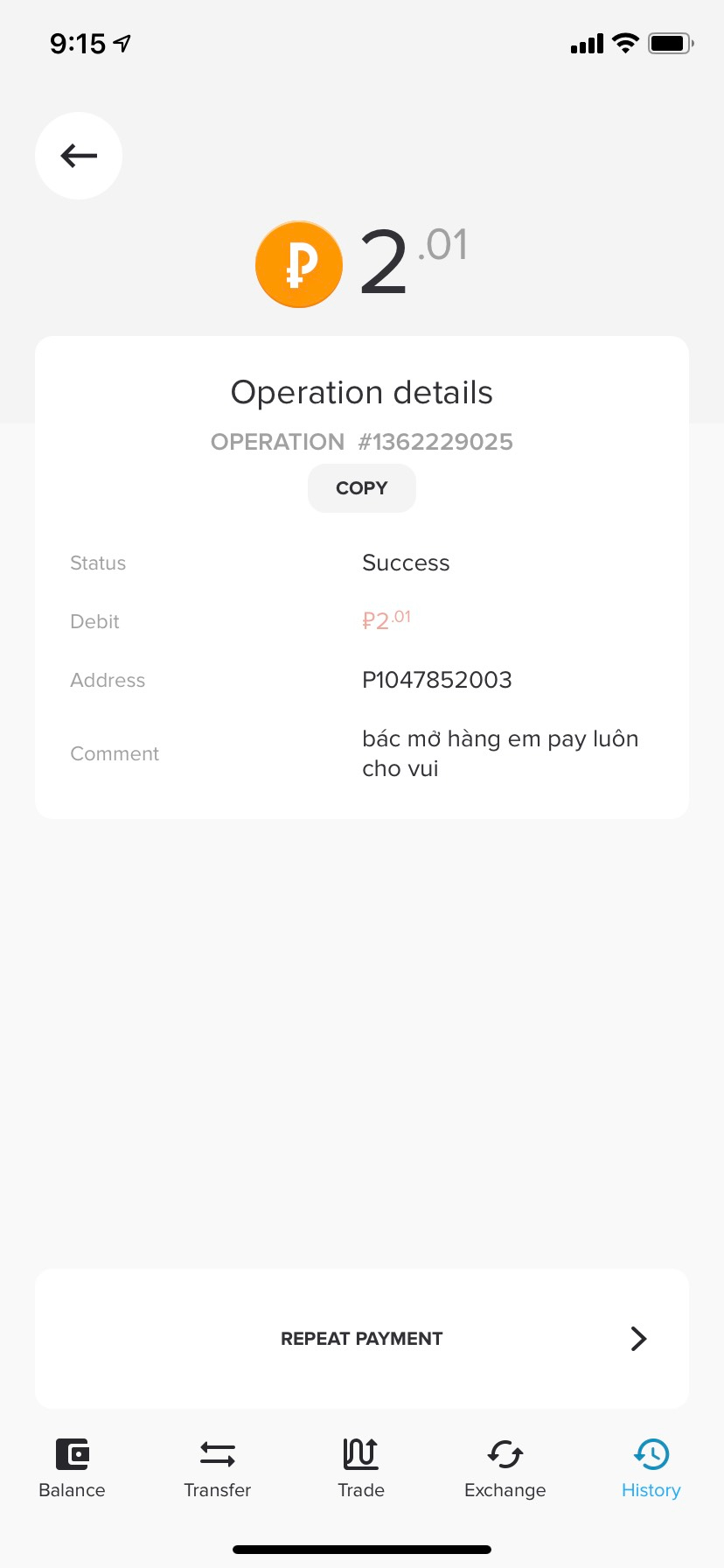Open the Transfer tab
Screen dimensions: 724x1568
coord(217,1467)
